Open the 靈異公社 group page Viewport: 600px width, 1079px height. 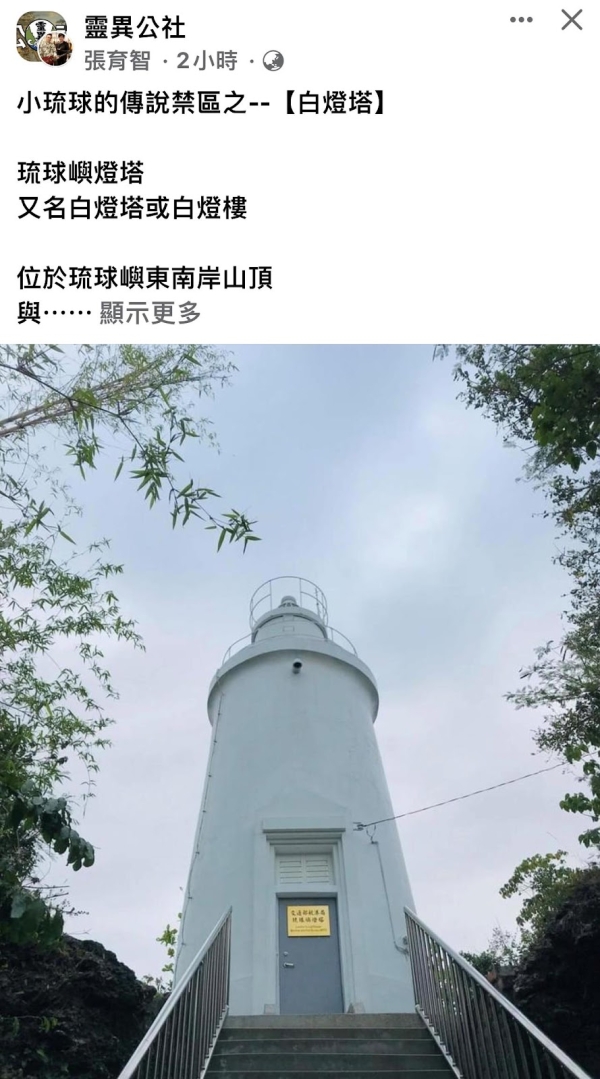134,27
